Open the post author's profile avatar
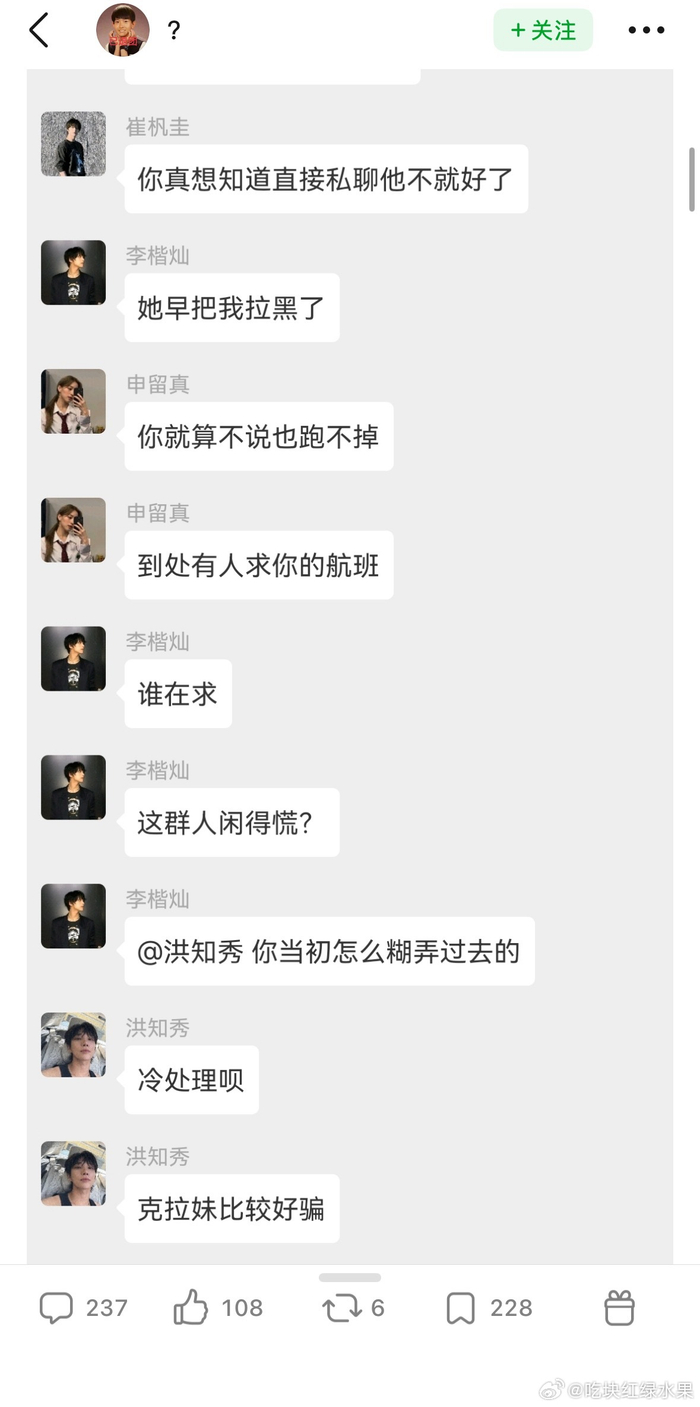The image size is (700, 1407). point(122,30)
